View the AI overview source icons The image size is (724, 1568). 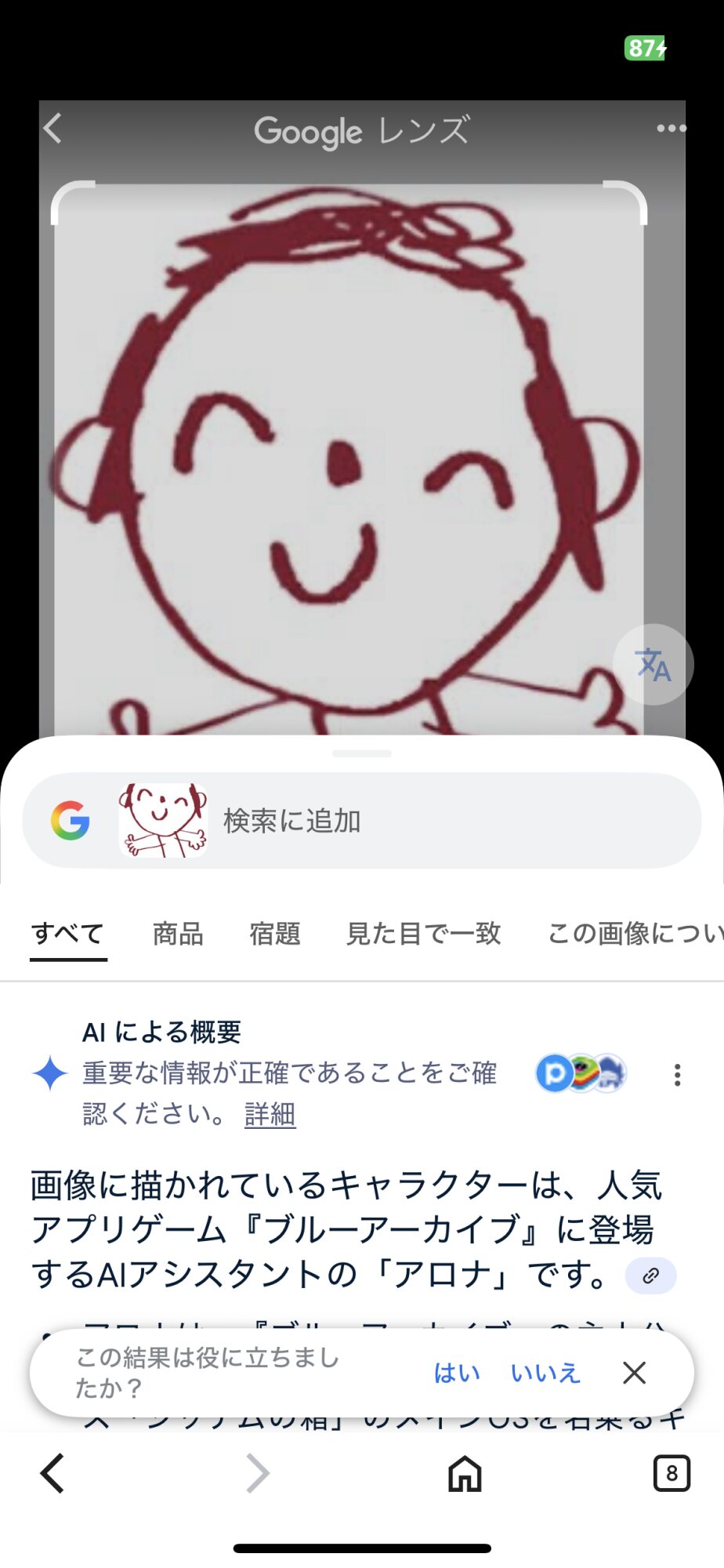581,1073
